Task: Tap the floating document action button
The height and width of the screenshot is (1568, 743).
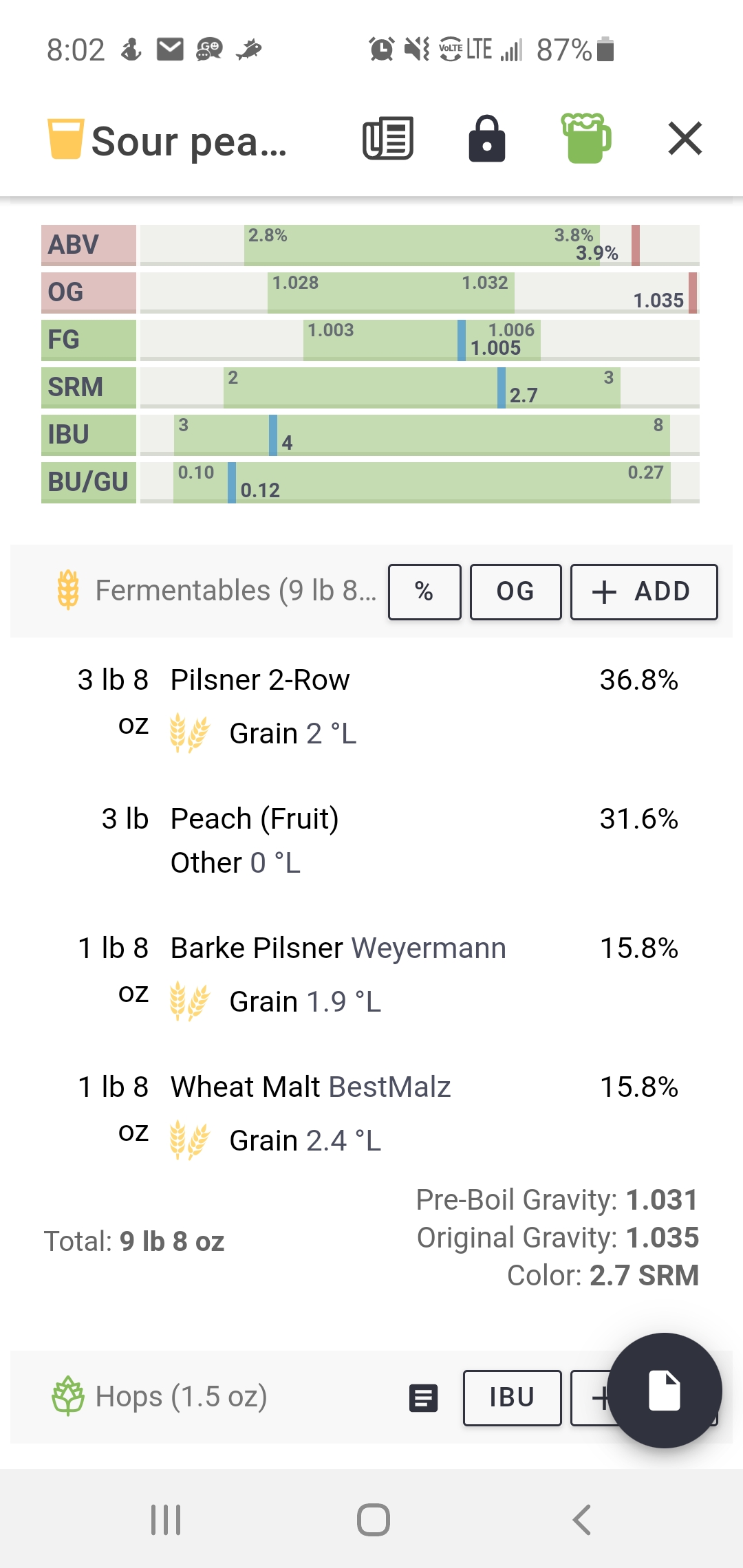Action: 665,1391
